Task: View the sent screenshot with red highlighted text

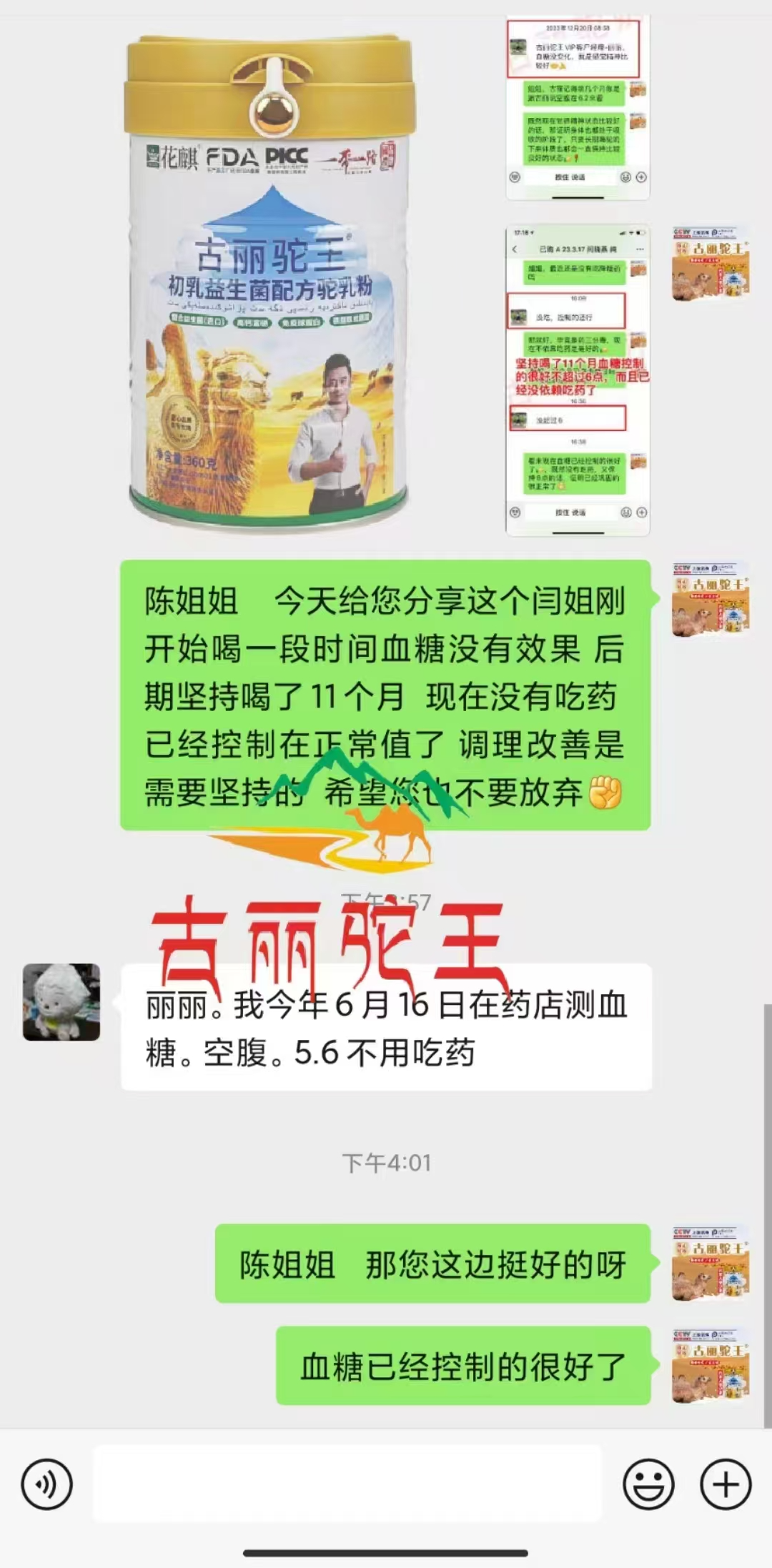Action: click(577, 380)
